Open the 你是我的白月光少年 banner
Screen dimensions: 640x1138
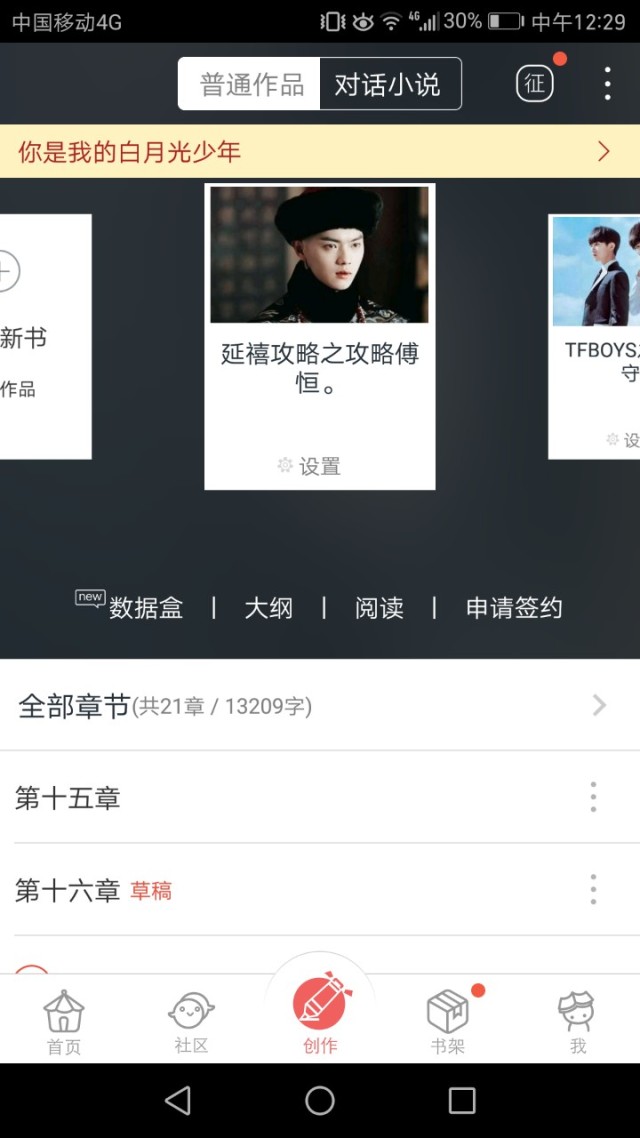320,152
